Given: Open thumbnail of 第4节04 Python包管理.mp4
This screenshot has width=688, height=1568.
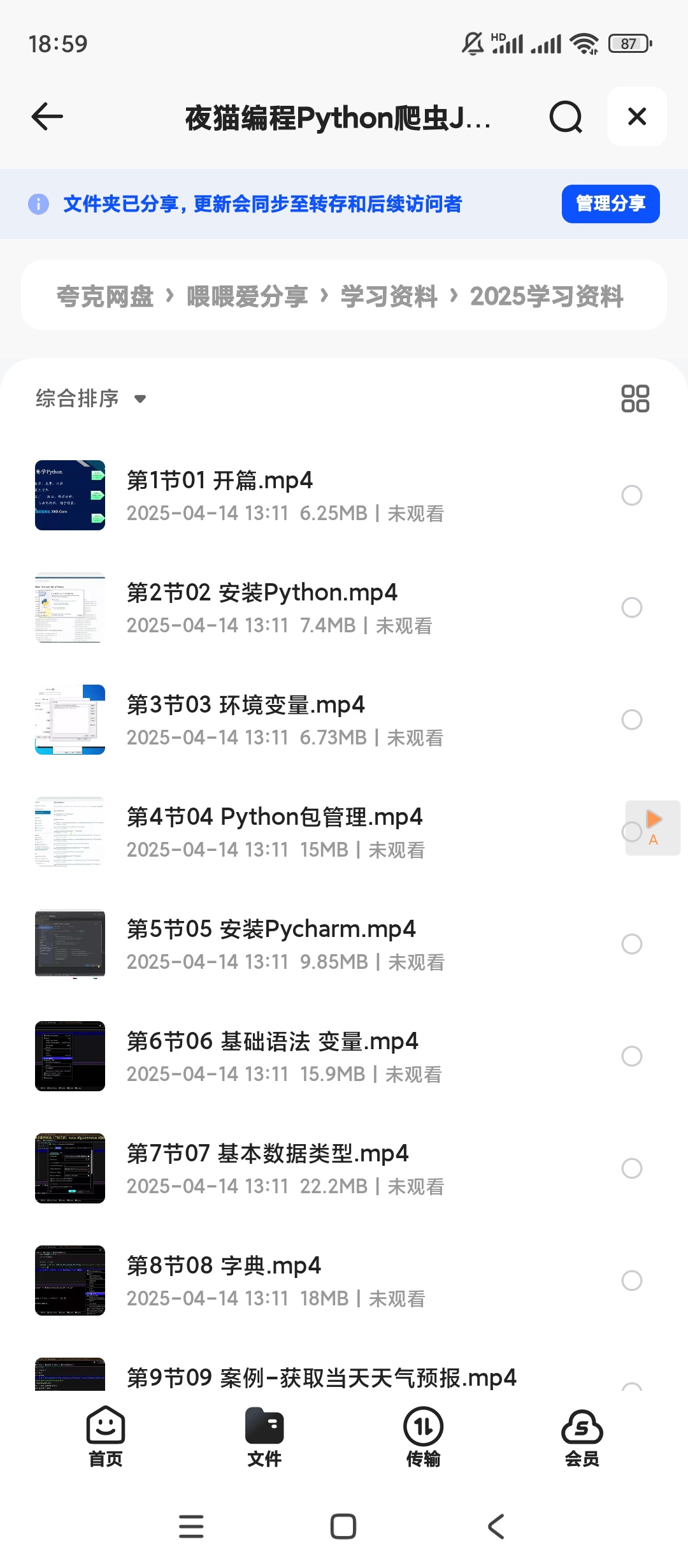Looking at the screenshot, I should [x=69, y=832].
